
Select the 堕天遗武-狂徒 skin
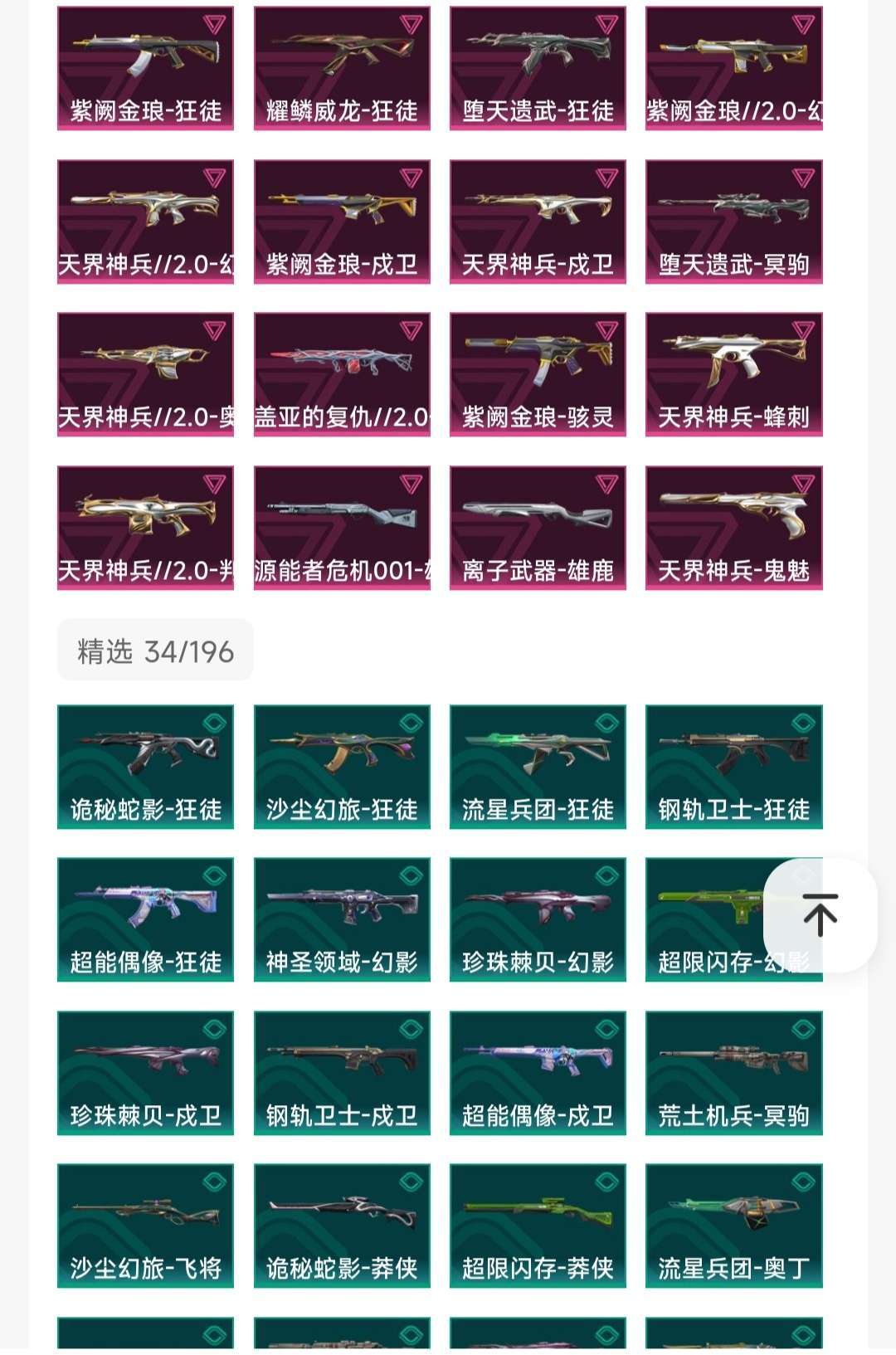click(x=538, y=68)
